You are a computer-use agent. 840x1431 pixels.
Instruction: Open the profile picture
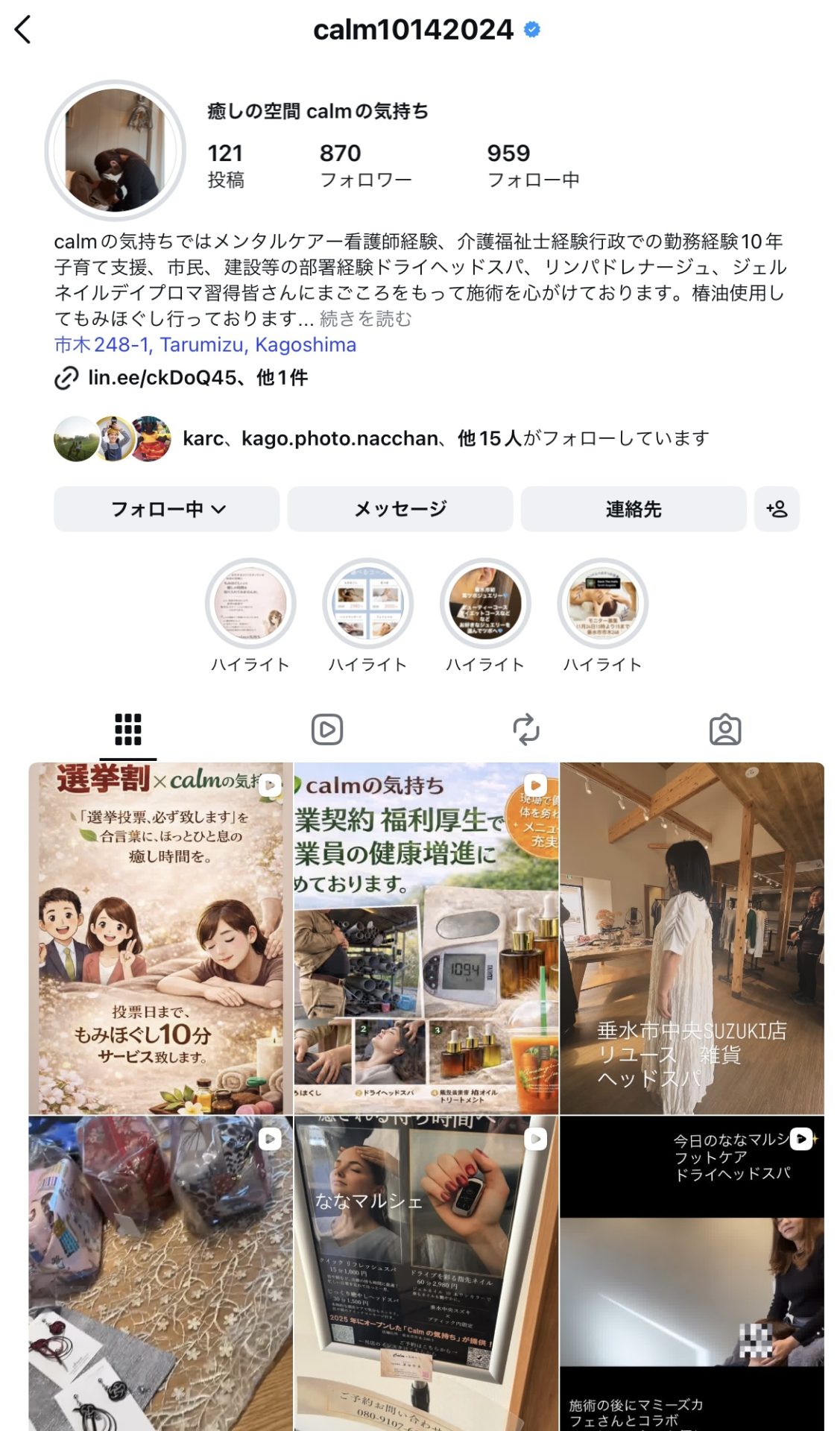(115, 151)
